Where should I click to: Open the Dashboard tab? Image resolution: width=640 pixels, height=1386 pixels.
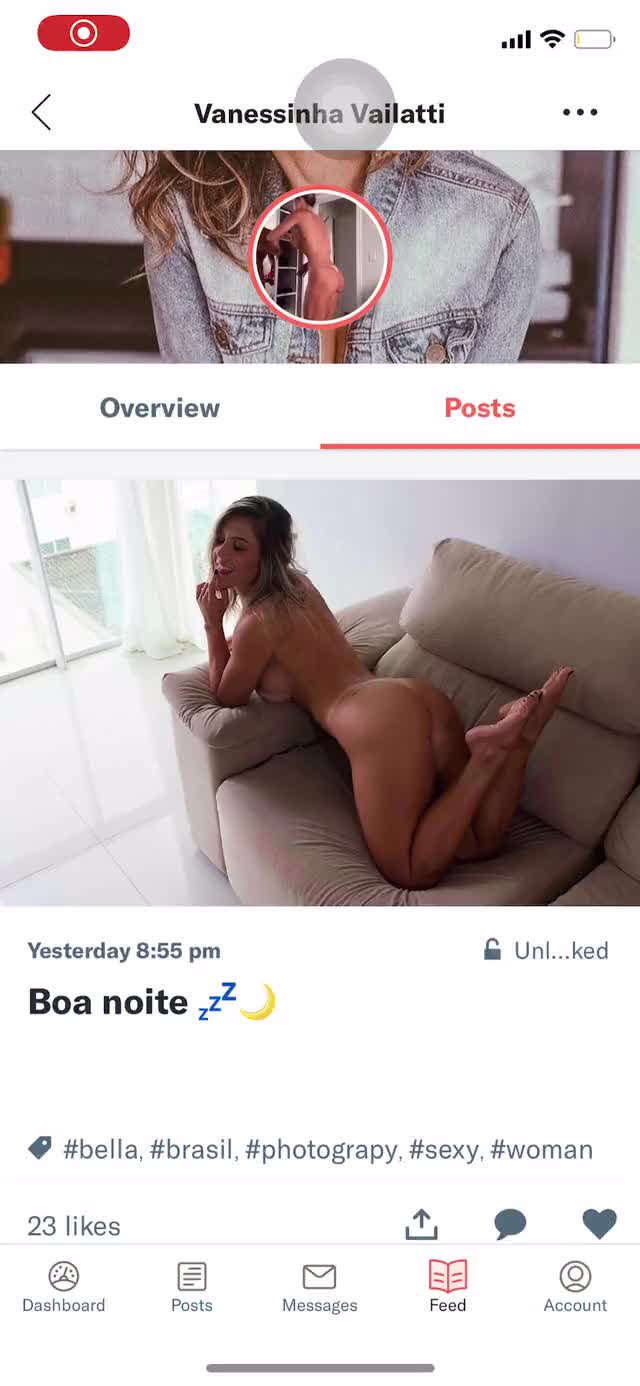click(64, 1287)
